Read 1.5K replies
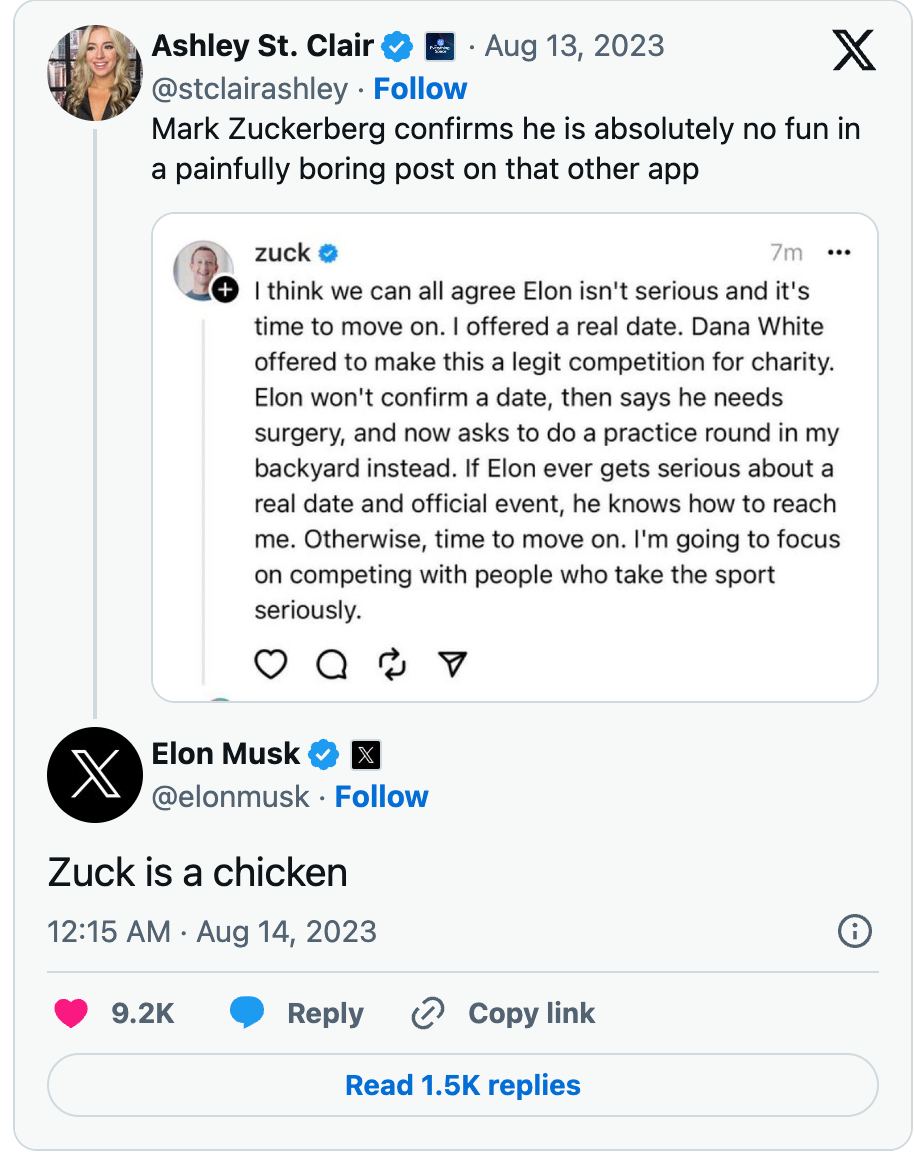Viewport: 914px width, 1152px height. point(462,1085)
